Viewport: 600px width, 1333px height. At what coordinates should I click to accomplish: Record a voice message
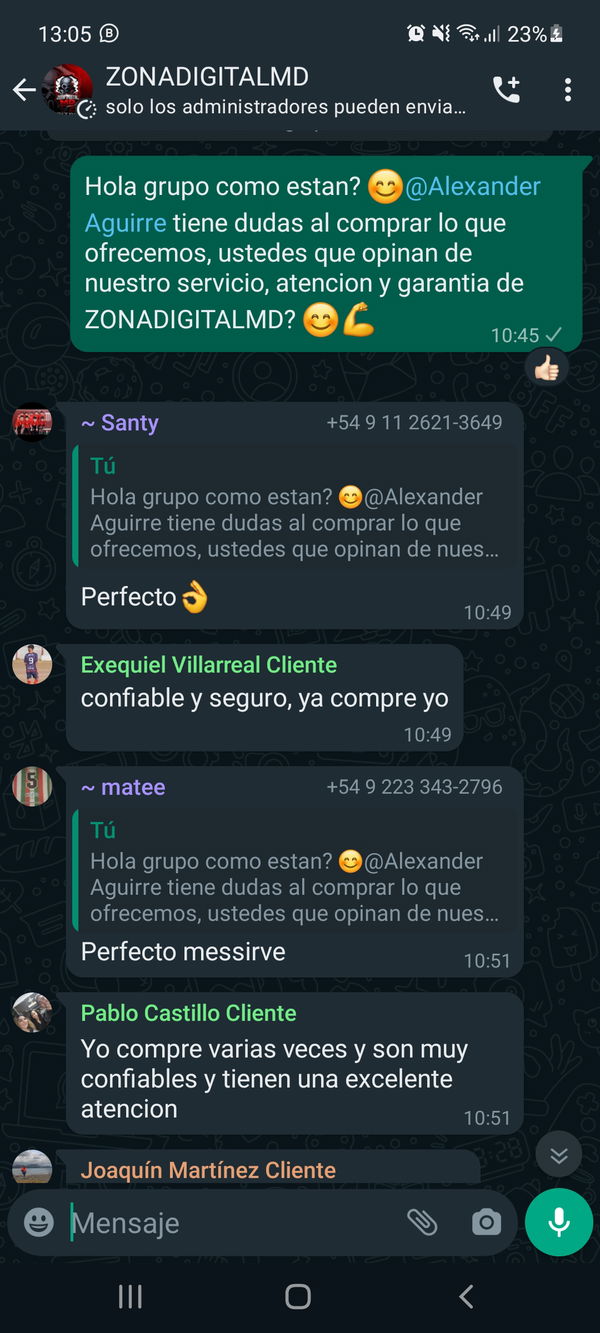point(559,1222)
